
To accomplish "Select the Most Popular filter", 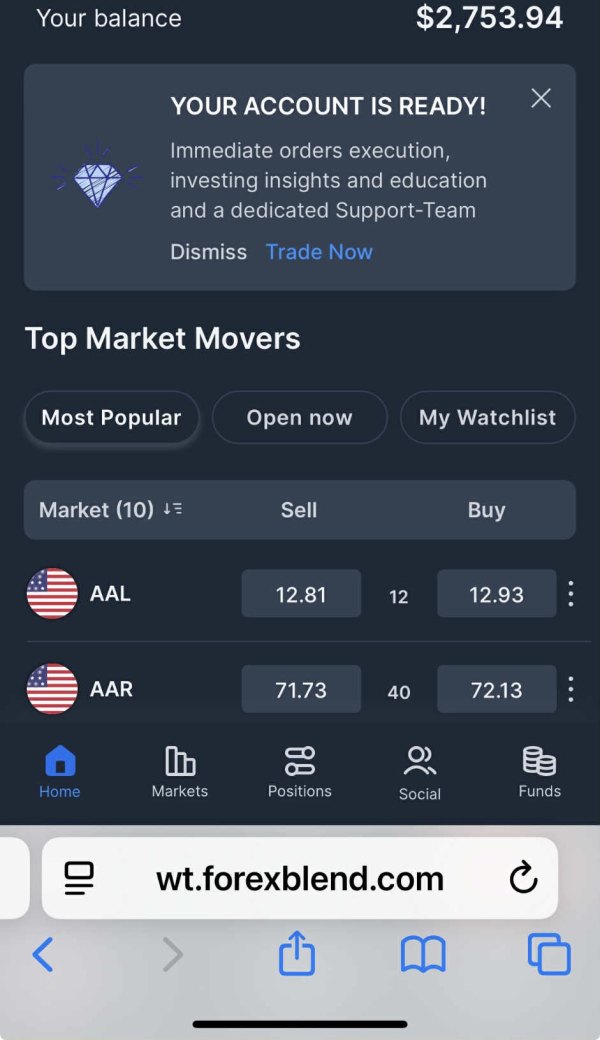I will tap(111, 417).
